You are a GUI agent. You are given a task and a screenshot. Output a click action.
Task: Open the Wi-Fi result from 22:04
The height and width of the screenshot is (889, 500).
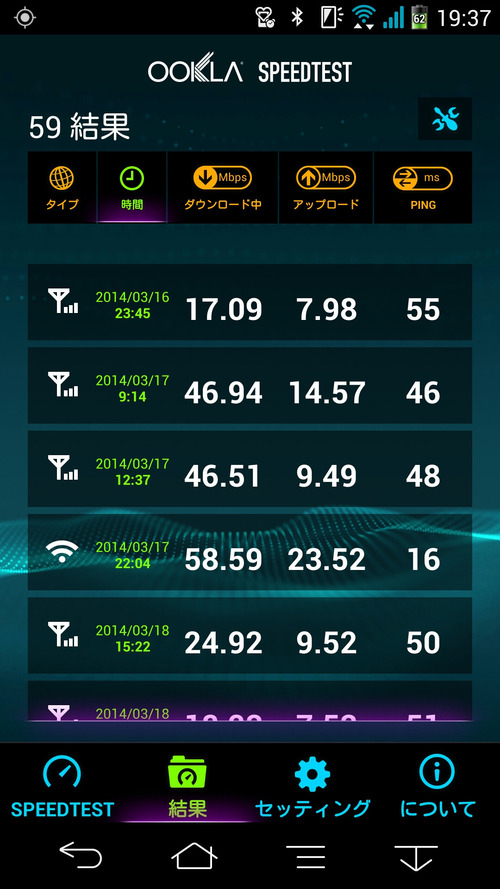[x=250, y=552]
